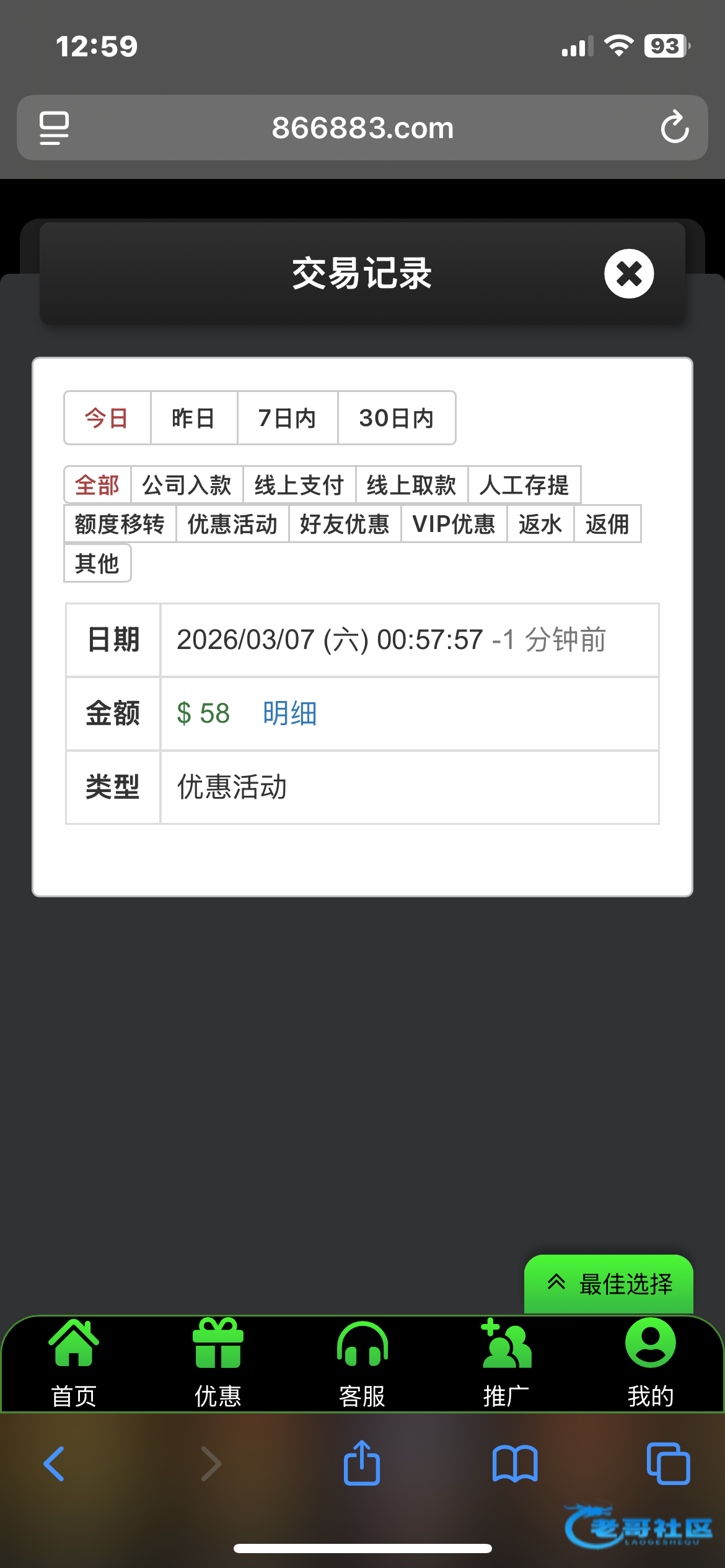The width and height of the screenshot is (725, 1568).
Task: Filter by 返水
Action: [x=540, y=524]
